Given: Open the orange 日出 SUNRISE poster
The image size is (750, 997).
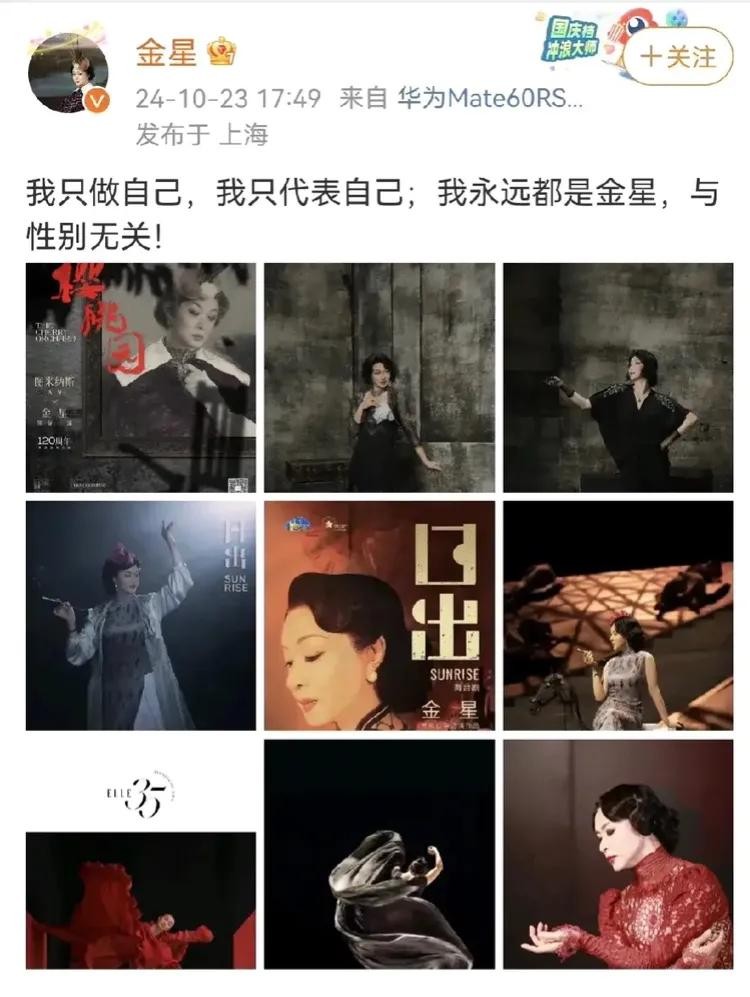Looking at the screenshot, I should 380,616.
